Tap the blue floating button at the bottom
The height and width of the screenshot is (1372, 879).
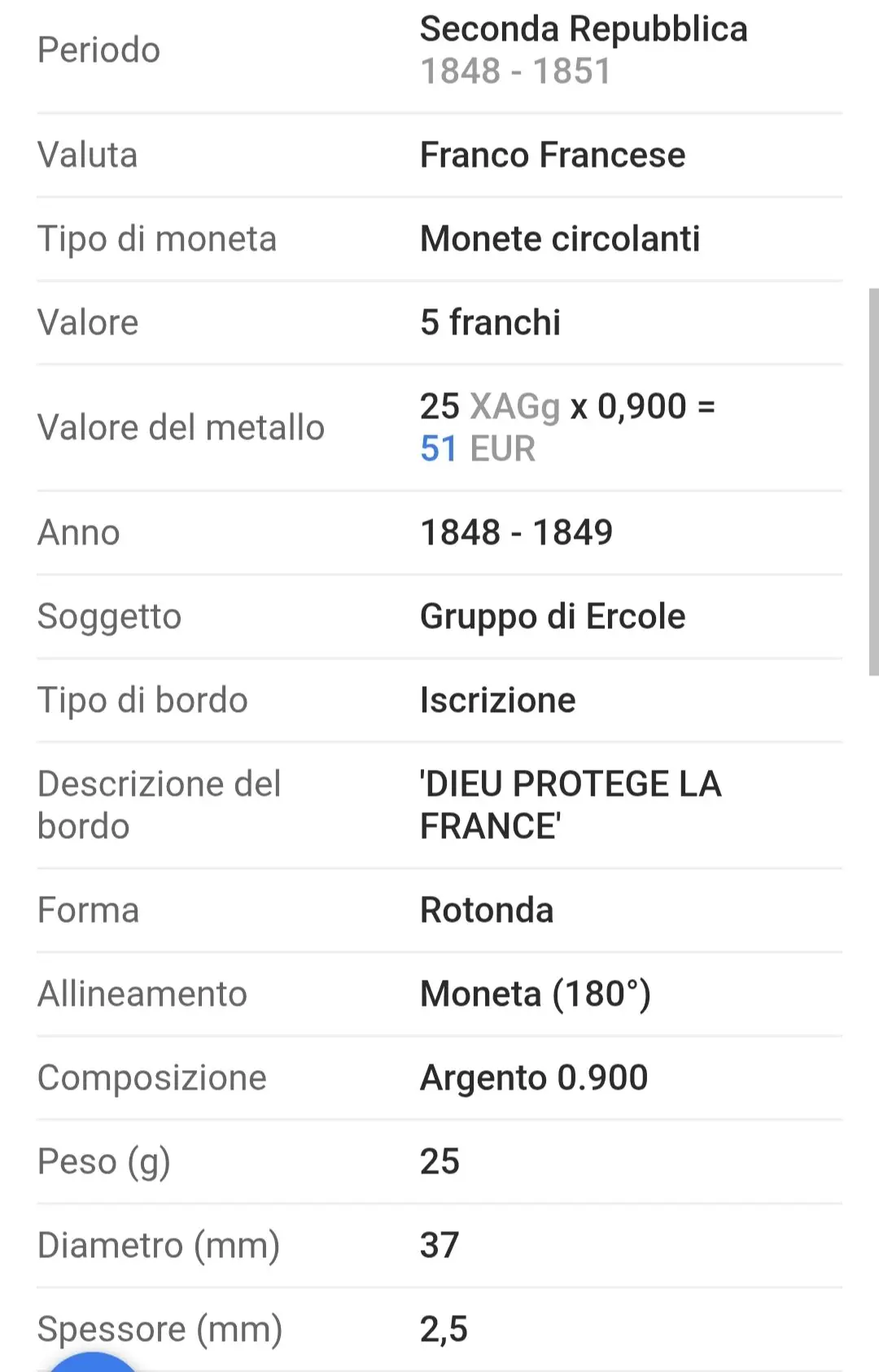click(x=93, y=1362)
